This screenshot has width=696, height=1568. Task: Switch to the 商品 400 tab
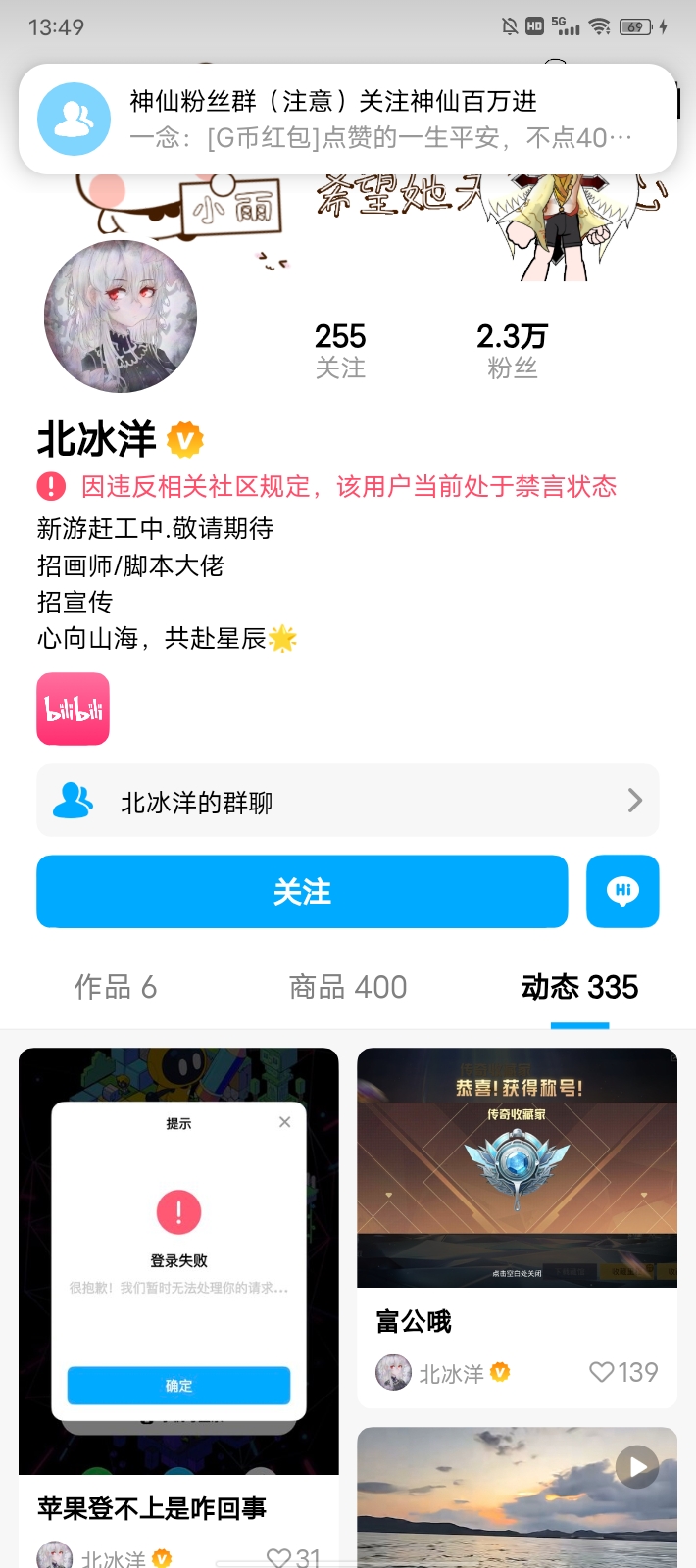pos(348,987)
